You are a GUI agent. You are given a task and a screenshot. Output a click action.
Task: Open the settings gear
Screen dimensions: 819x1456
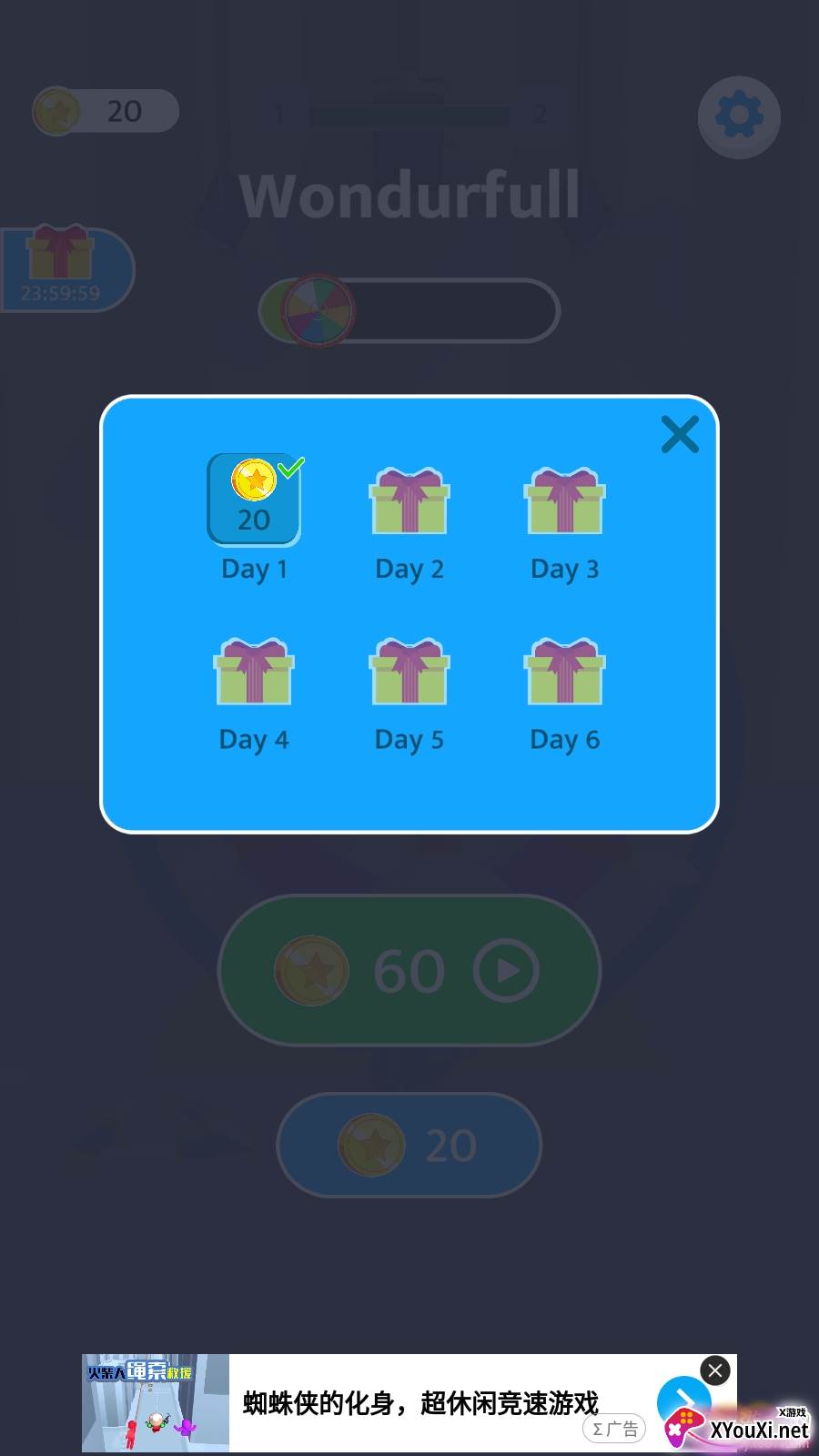[x=738, y=116]
